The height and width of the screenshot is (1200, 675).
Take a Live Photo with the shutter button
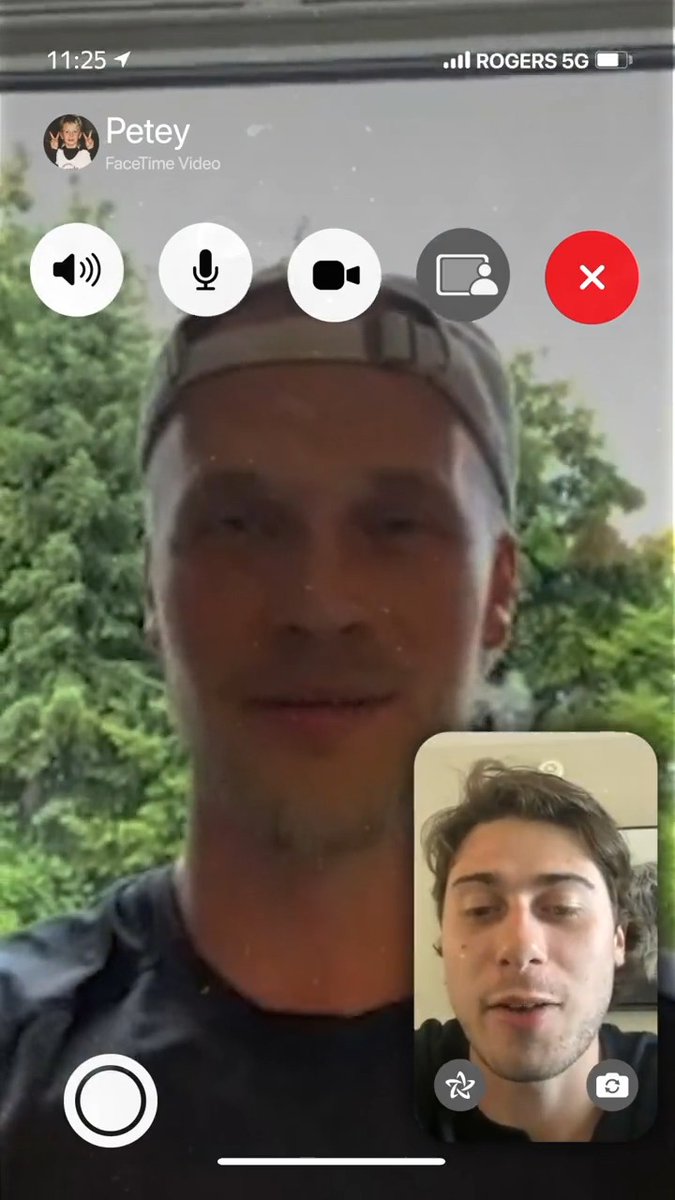[110, 1100]
